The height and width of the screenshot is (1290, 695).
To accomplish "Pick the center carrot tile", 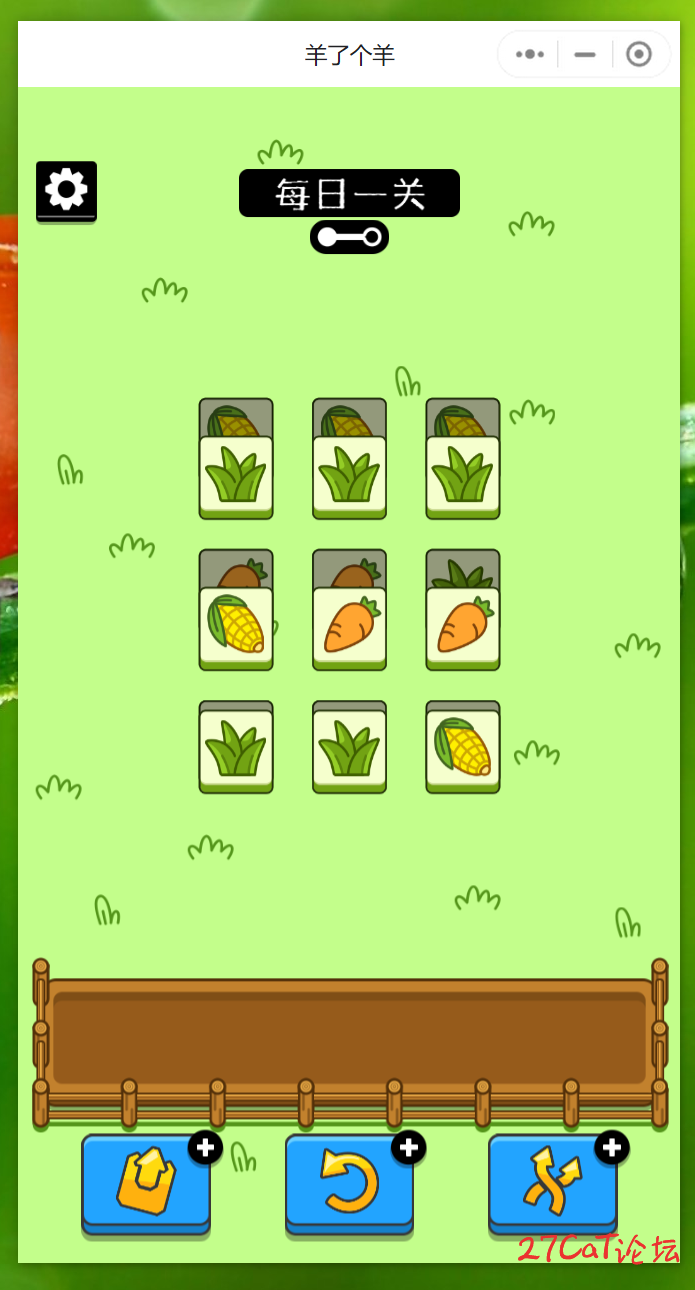I will pos(349,626).
